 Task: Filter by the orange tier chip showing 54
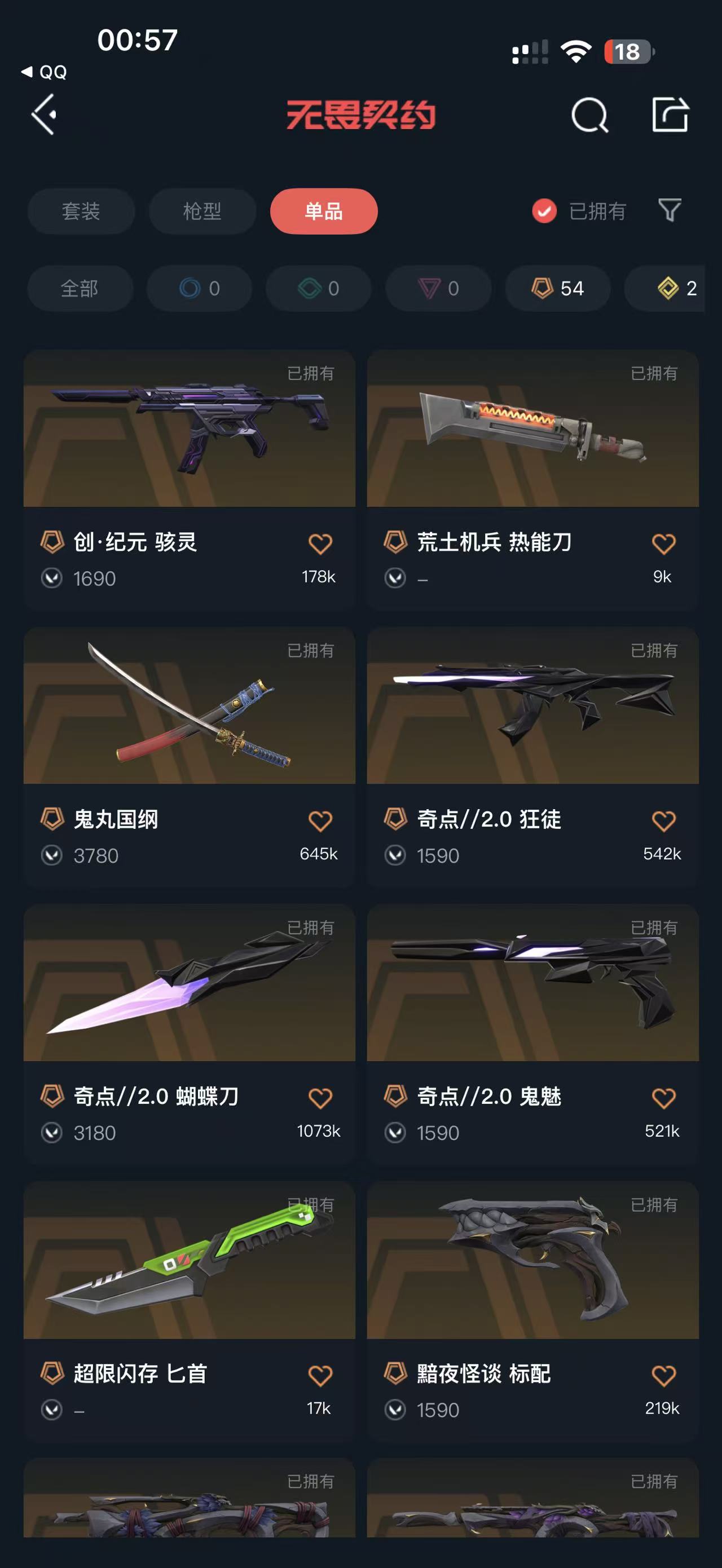pyautogui.click(x=558, y=289)
